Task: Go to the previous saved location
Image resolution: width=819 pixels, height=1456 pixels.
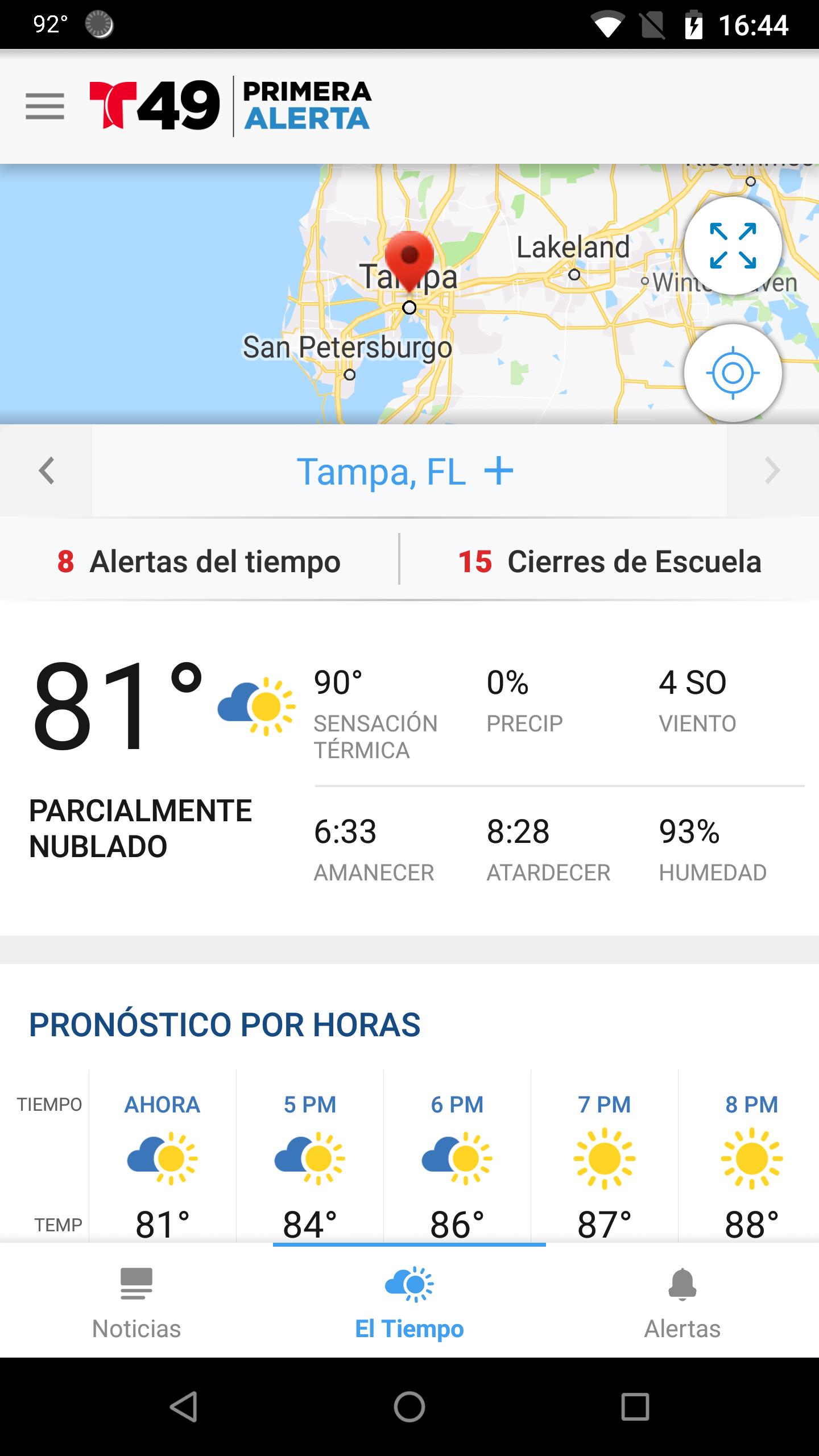Action: coord(46,471)
